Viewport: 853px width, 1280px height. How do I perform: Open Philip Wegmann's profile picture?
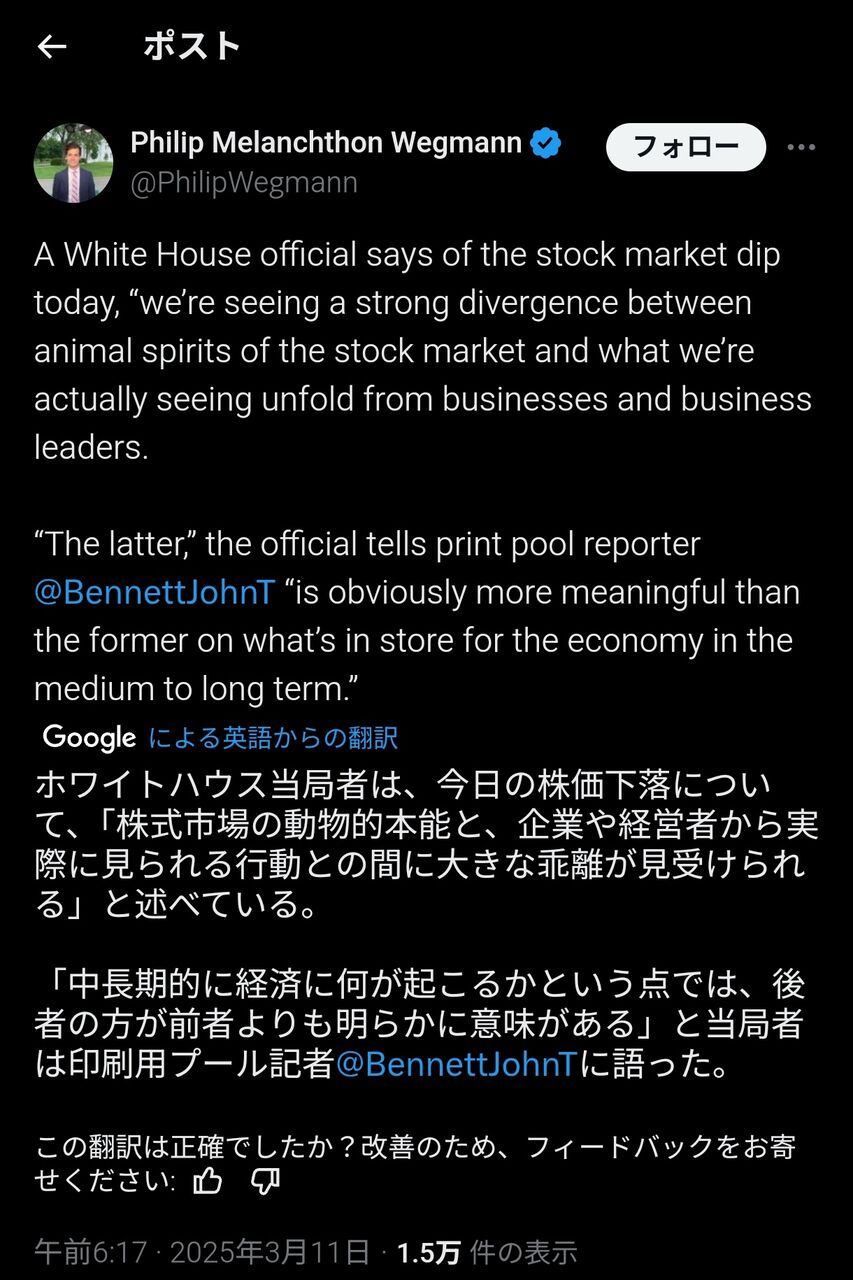tap(73, 163)
